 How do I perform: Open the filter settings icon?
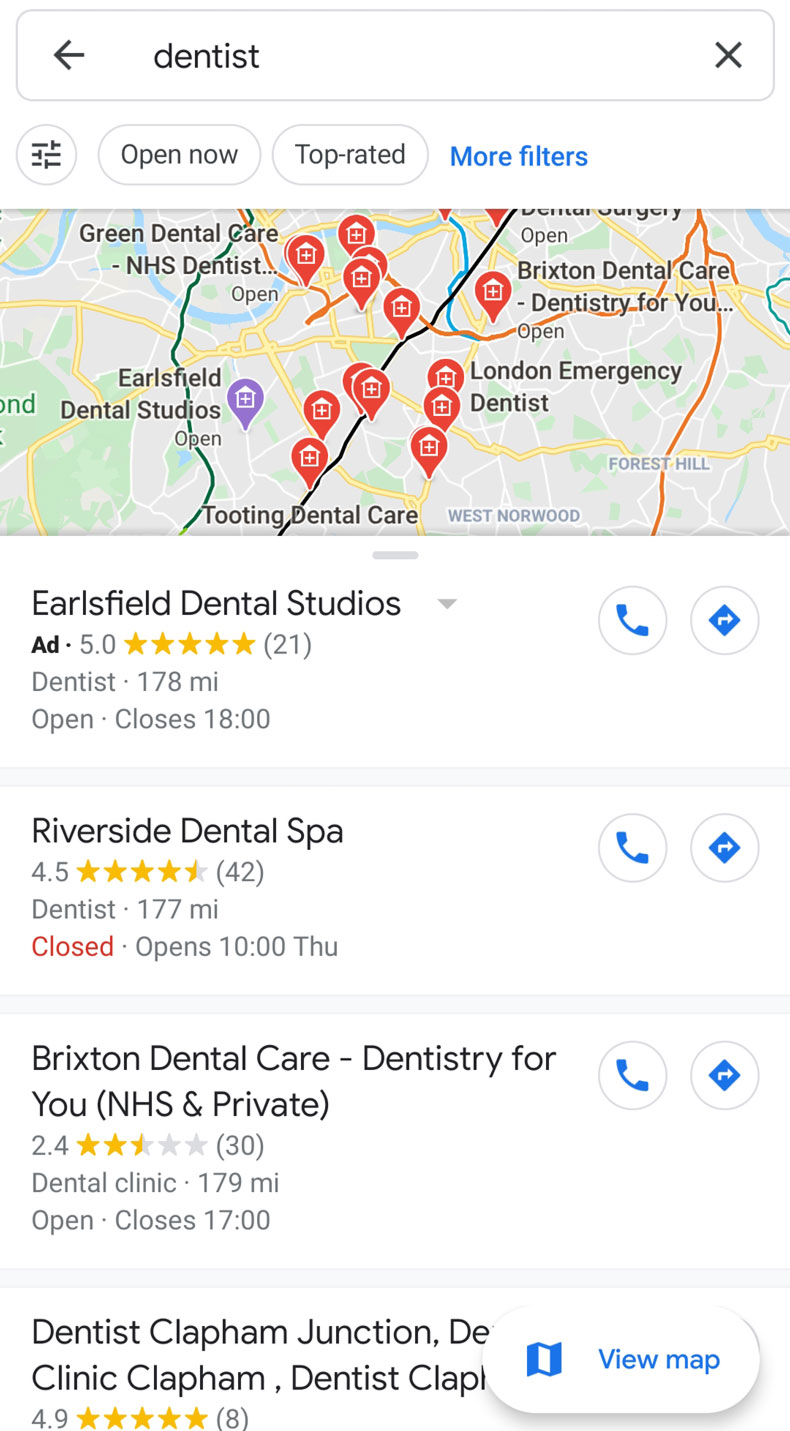click(46, 155)
